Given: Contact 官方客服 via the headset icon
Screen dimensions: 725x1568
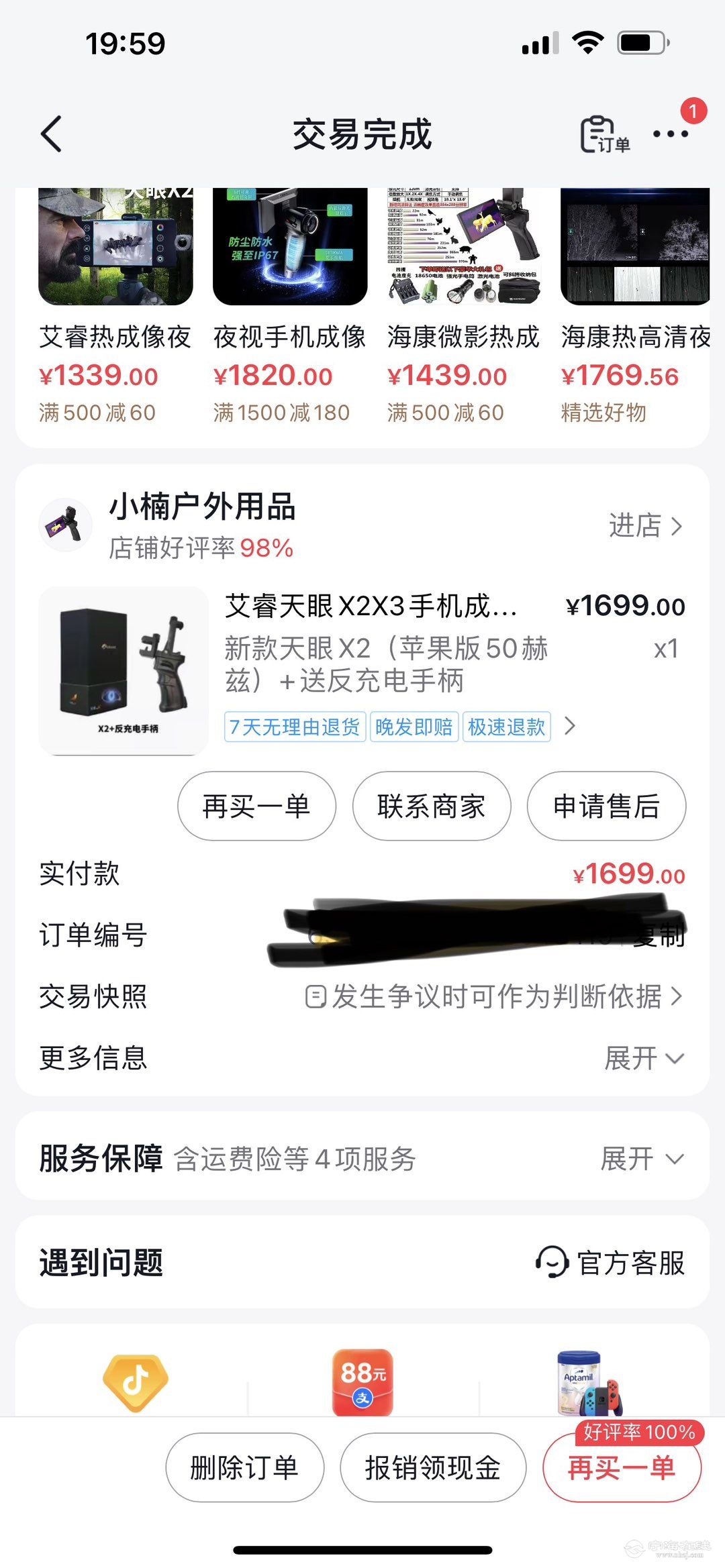Looking at the screenshot, I should (552, 1263).
